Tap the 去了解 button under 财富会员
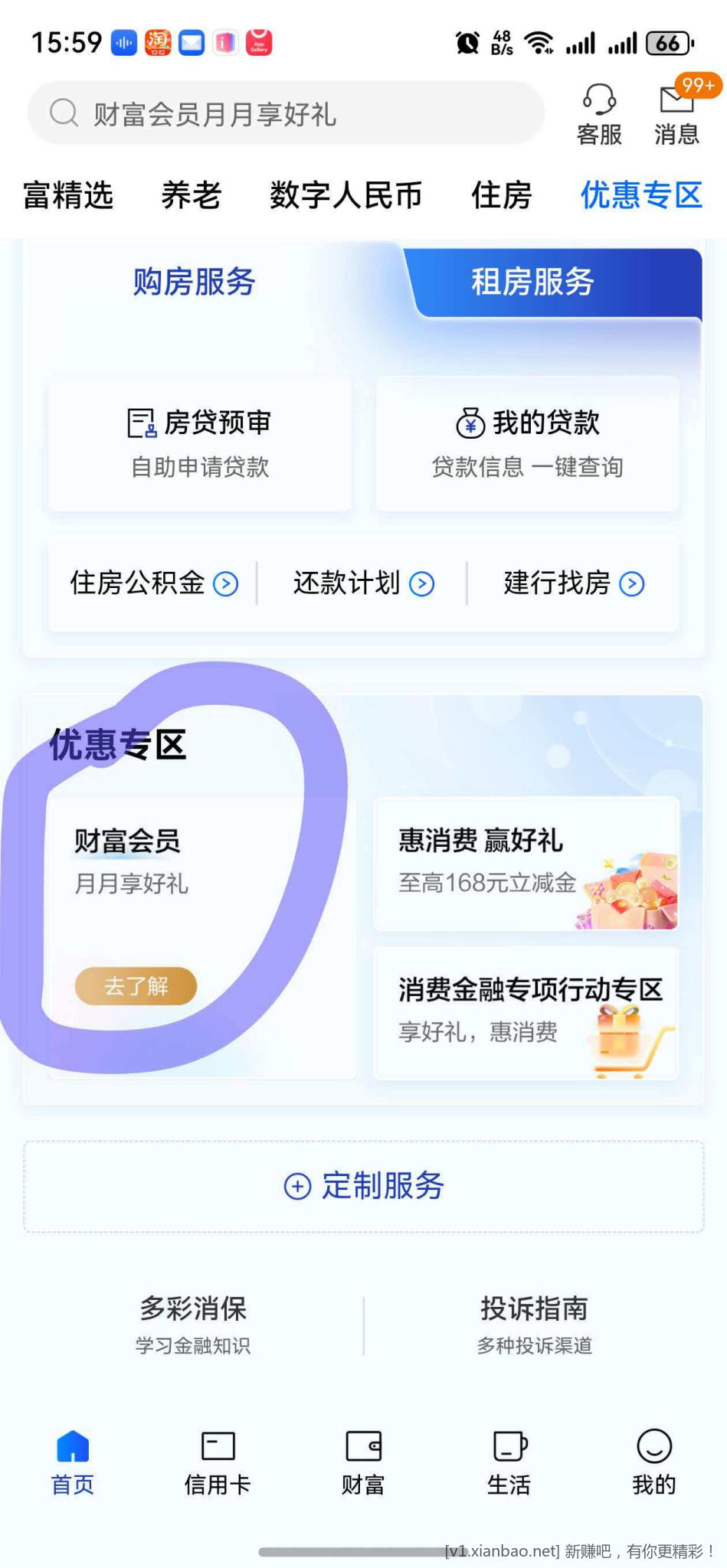This screenshot has height=1568, width=727. tap(136, 987)
